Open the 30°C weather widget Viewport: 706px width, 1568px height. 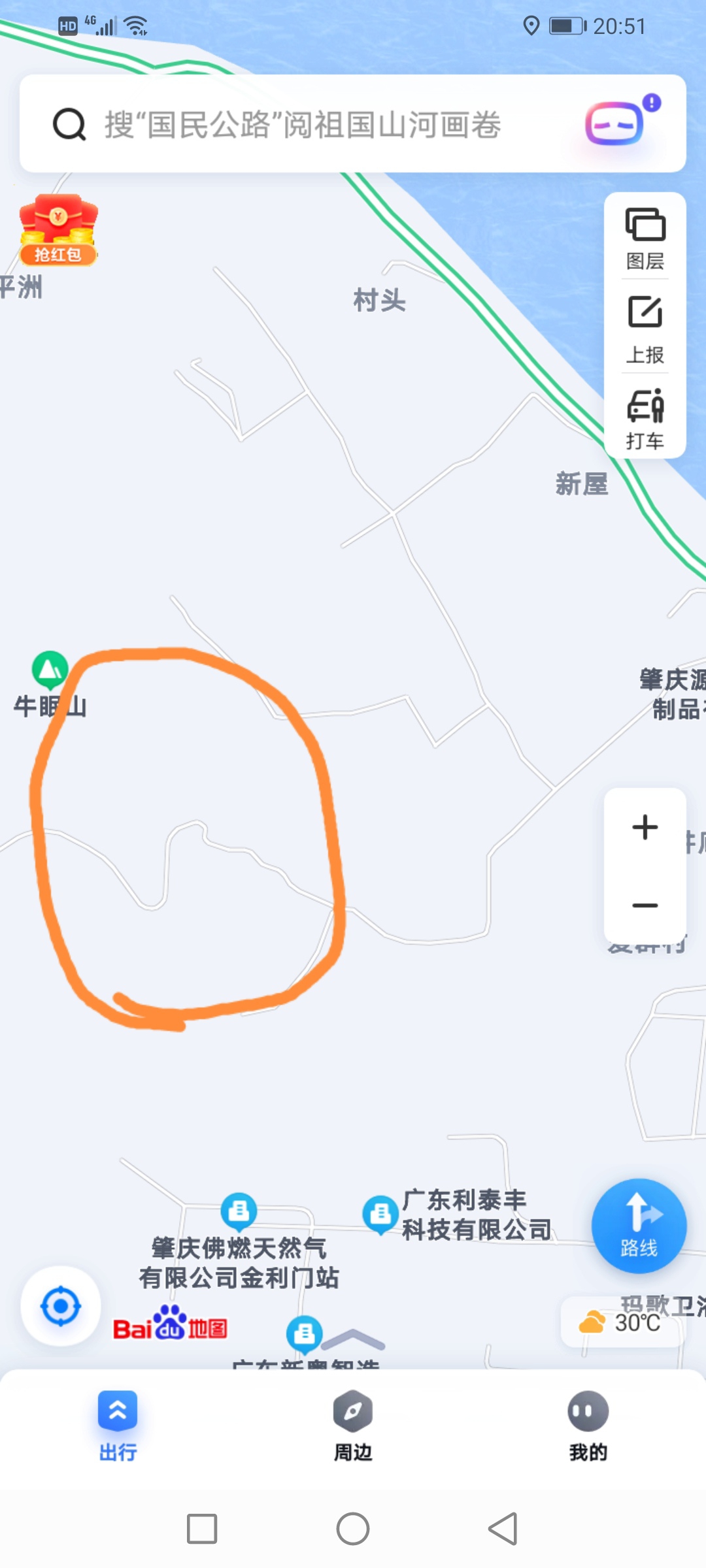pyautogui.click(x=621, y=1323)
